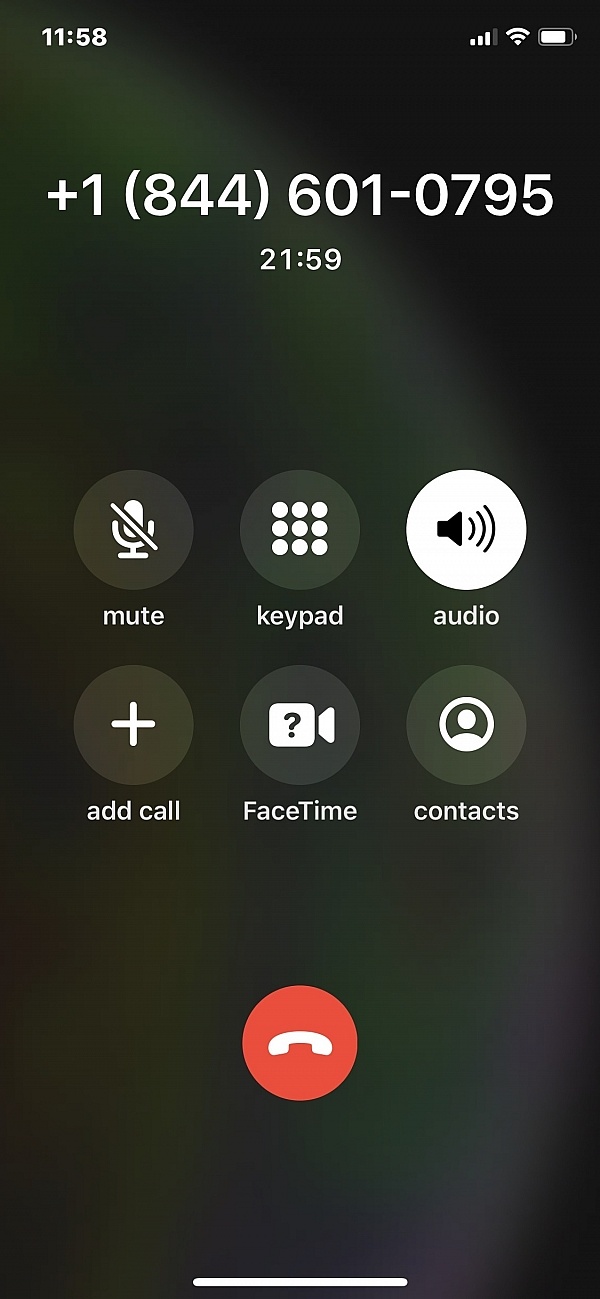Screen dimensions: 600x1299
Task: End the call with the red button
Action: [299, 1043]
